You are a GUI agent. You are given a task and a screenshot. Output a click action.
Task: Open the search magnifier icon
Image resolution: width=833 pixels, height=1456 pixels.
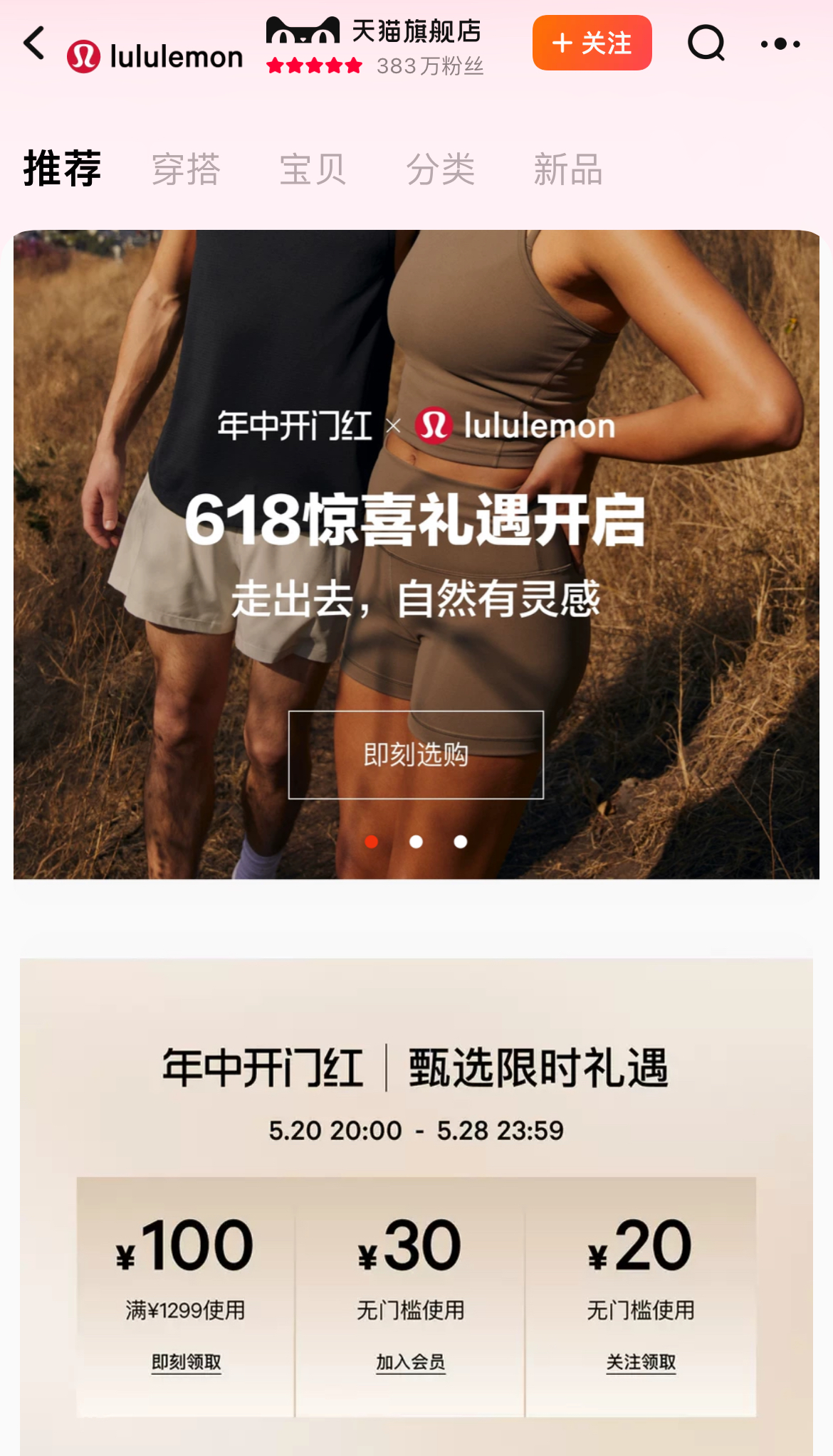click(706, 43)
